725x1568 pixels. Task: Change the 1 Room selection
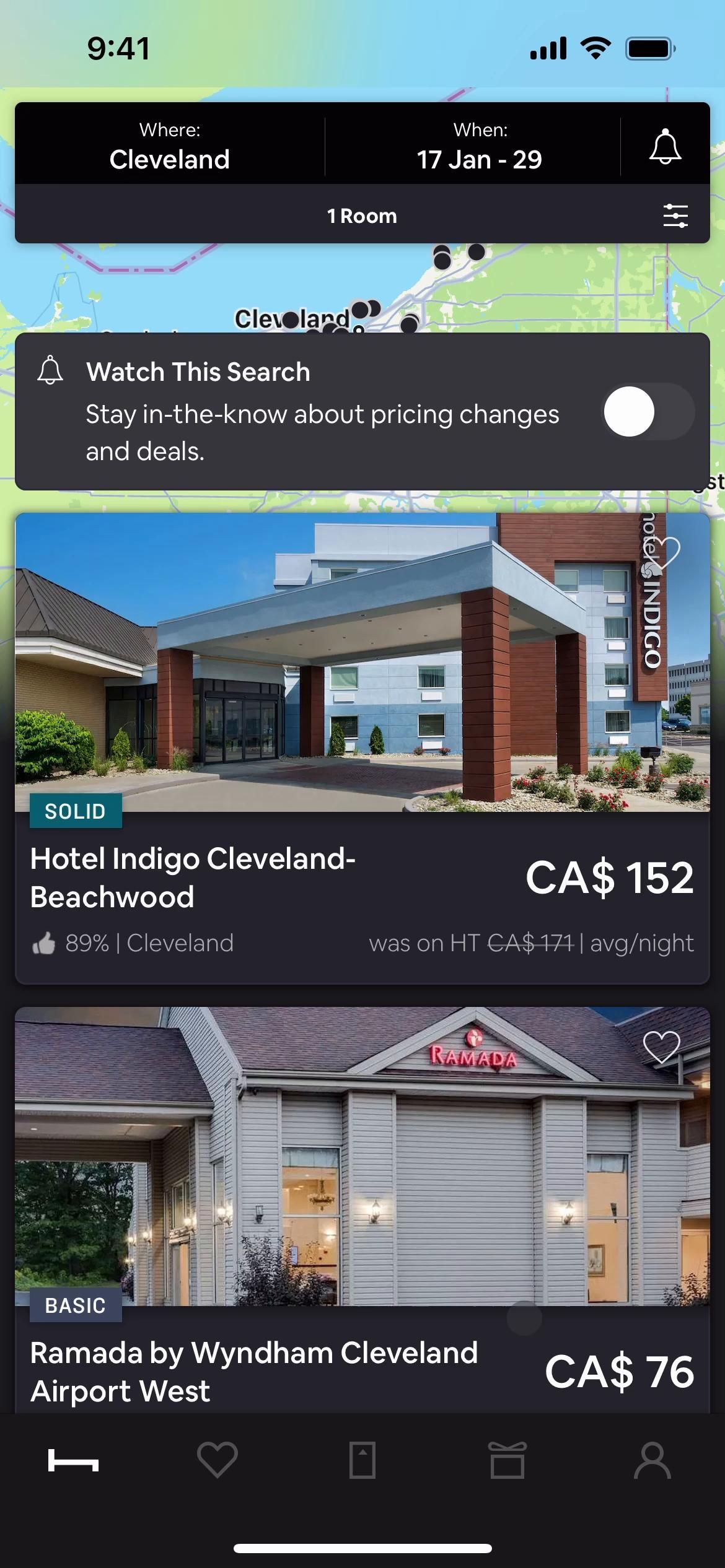(362, 216)
